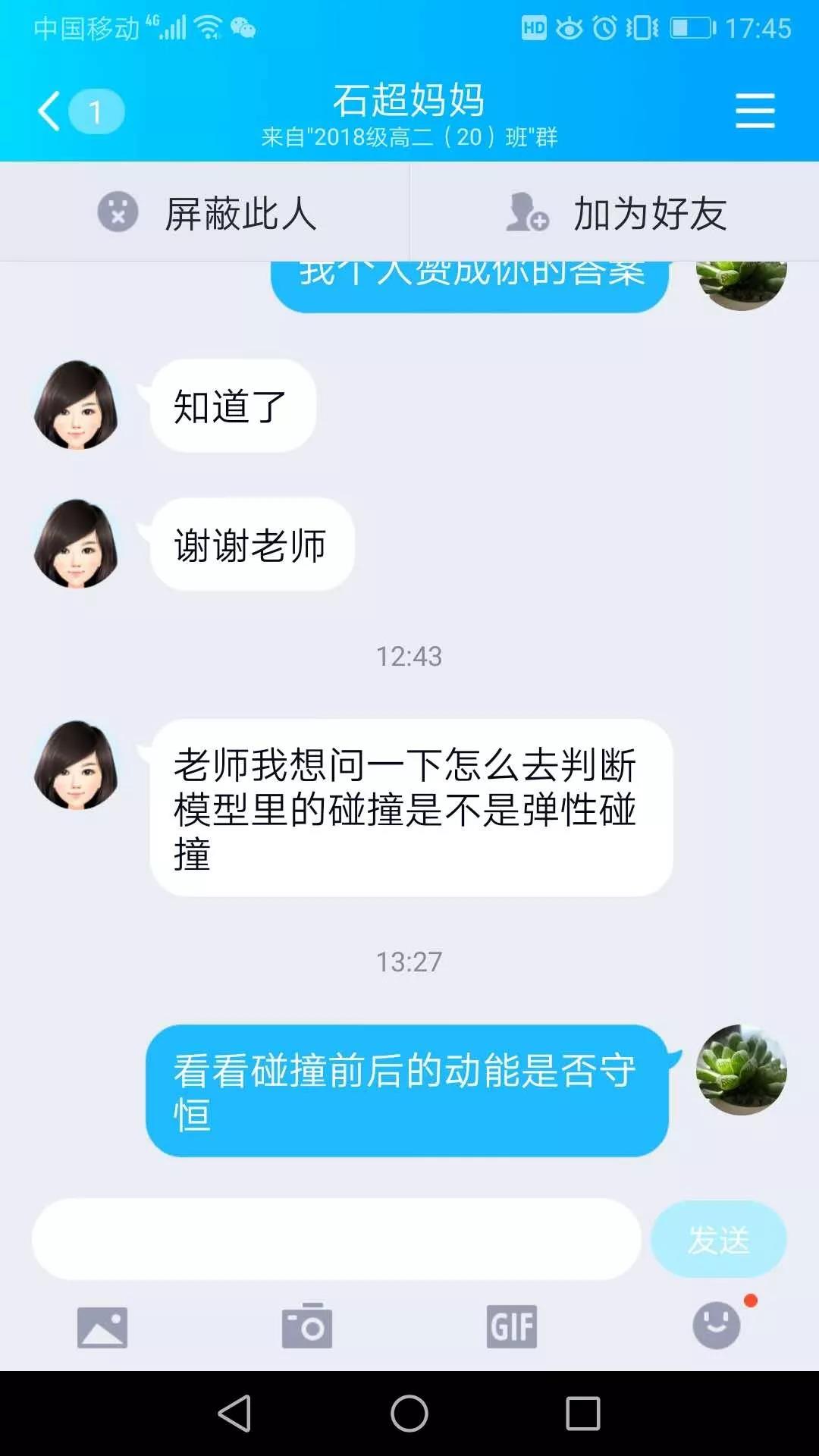
Task: Open the chat menu at top right
Action: tap(755, 111)
